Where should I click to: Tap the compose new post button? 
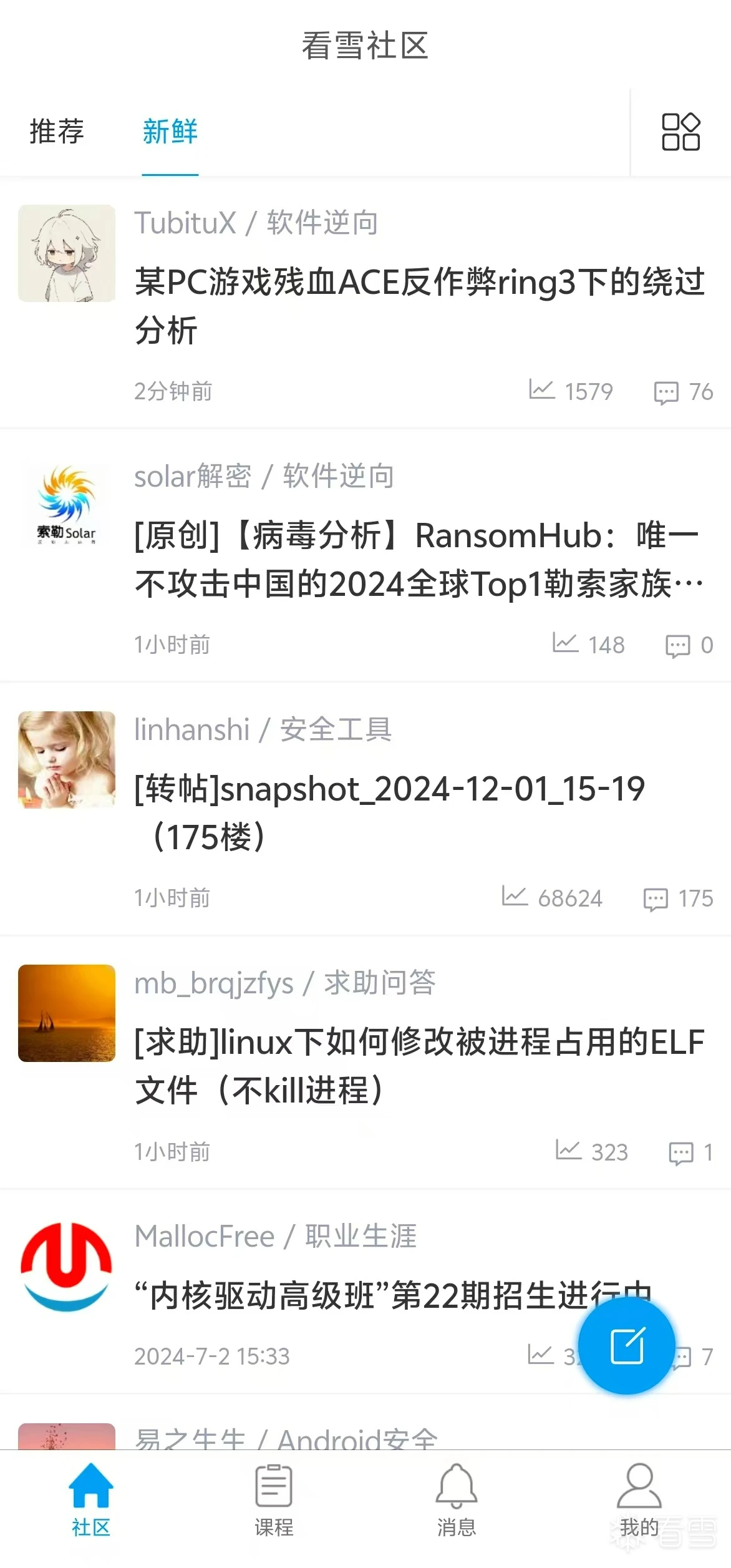(x=626, y=1346)
